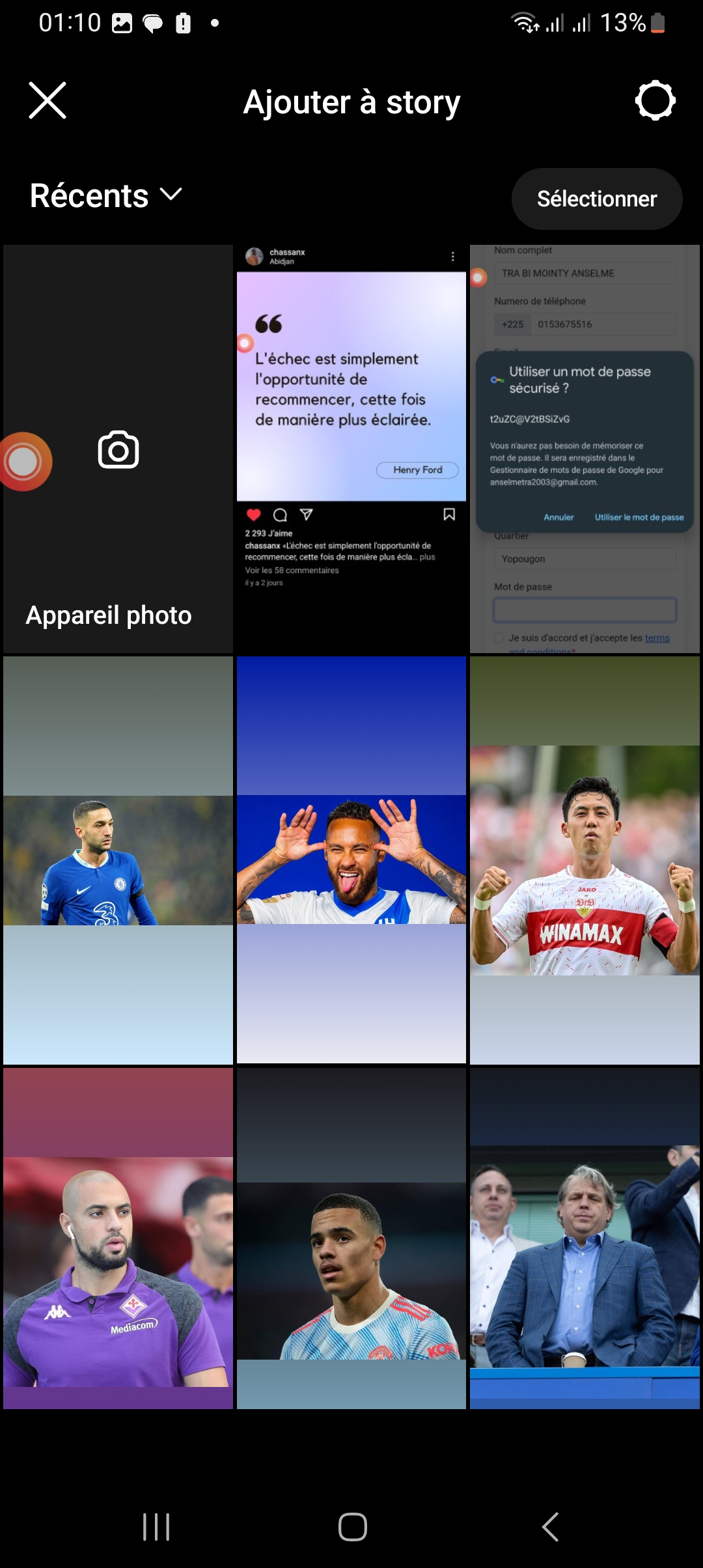Choose the purple Mediacom jersey photo
This screenshot has height=1568, width=703.
coord(118,1239)
